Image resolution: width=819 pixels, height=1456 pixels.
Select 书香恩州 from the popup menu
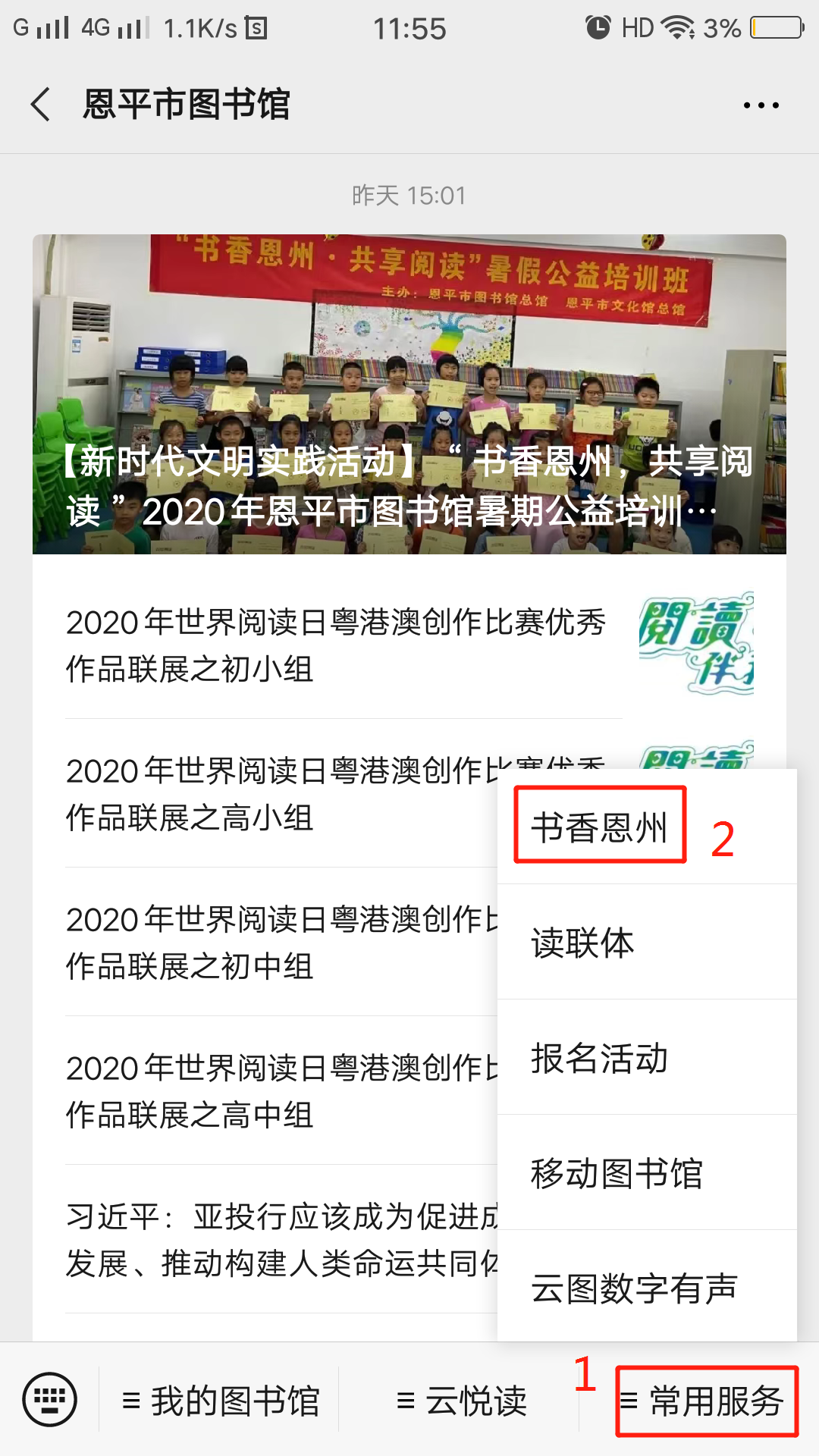click(599, 827)
